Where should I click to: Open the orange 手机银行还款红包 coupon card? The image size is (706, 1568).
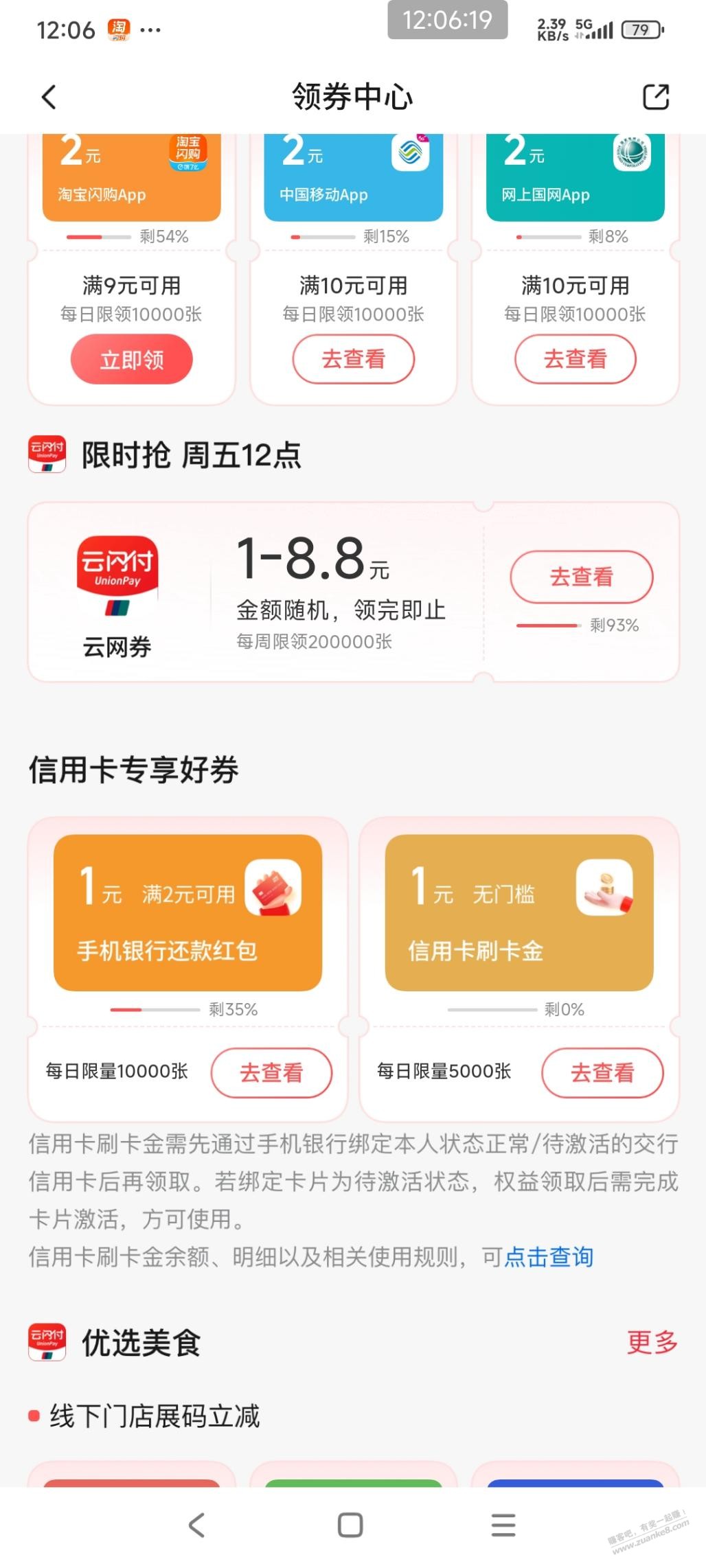click(187, 912)
